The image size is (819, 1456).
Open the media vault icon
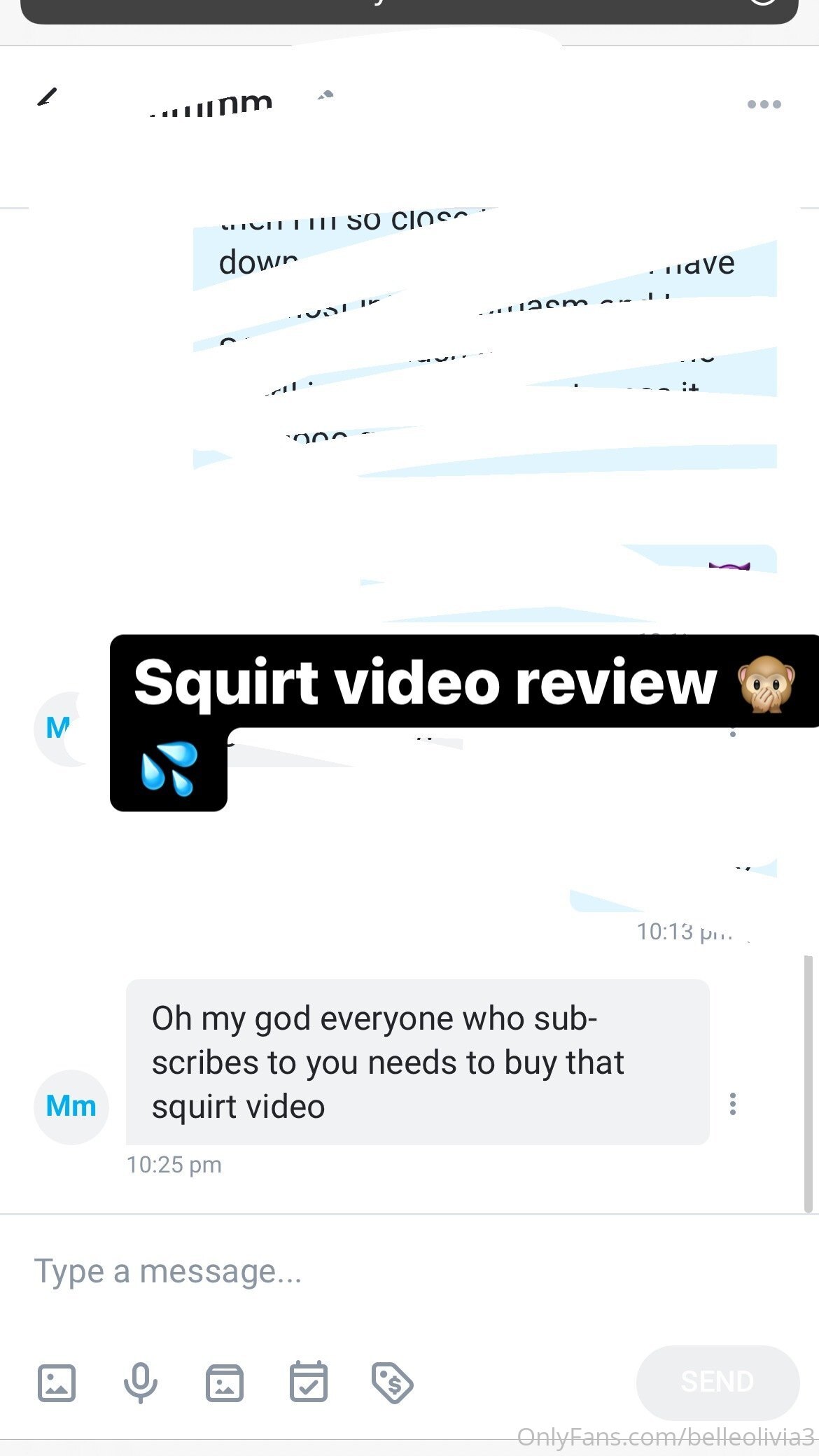225,1382
